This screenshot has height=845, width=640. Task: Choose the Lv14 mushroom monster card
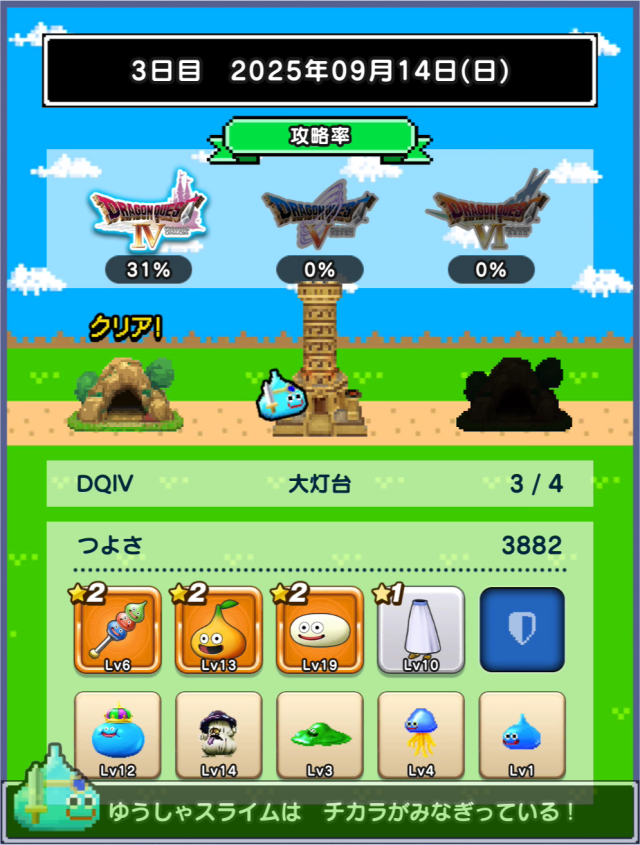point(218,735)
